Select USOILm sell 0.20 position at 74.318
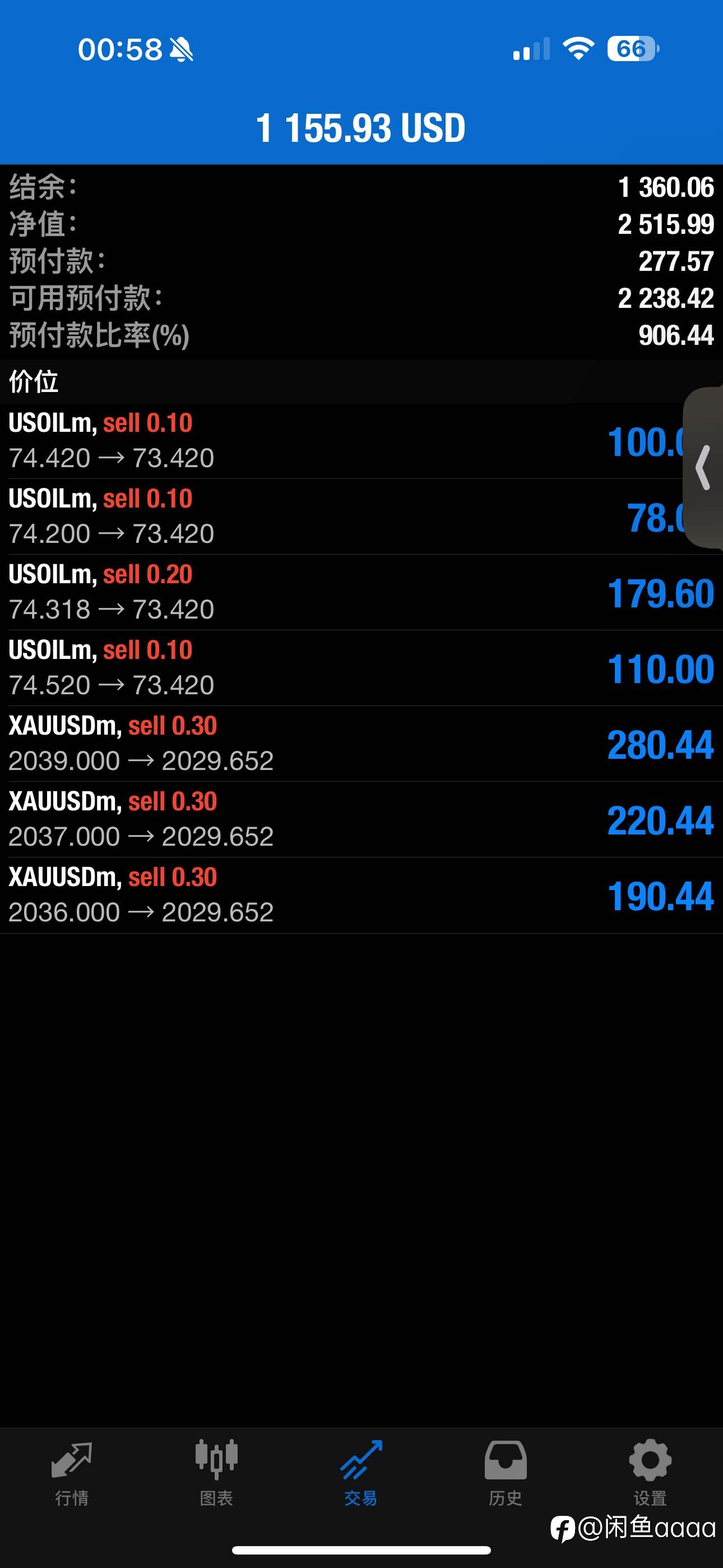 coord(361,592)
